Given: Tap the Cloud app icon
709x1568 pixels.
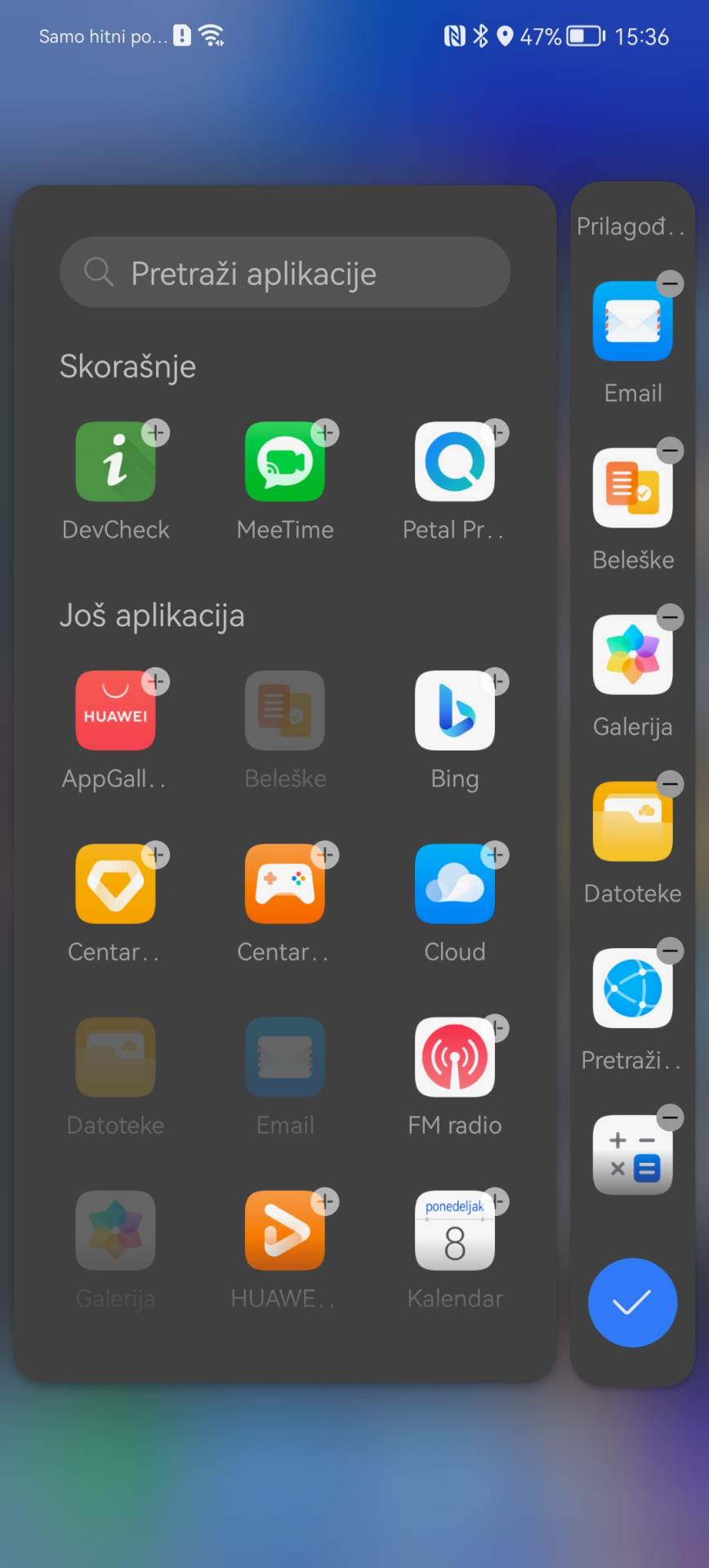Looking at the screenshot, I should point(455,883).
